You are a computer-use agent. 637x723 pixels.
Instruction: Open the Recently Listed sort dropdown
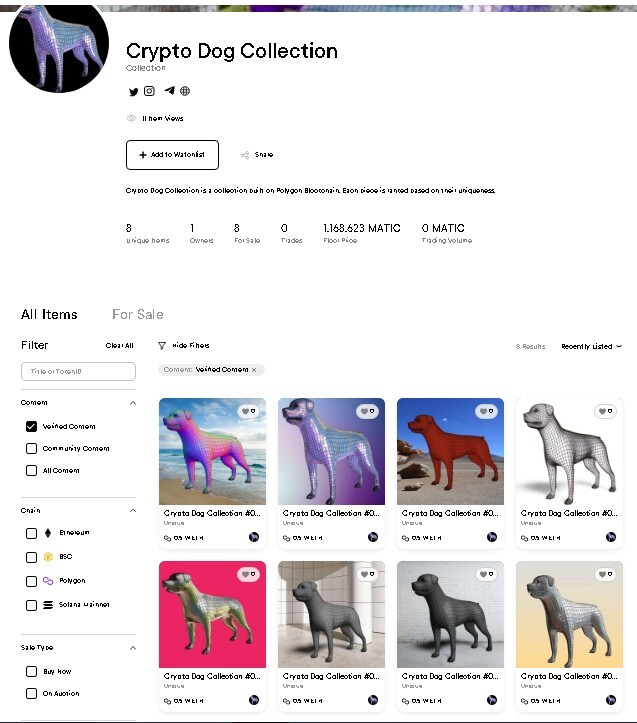pyautogui.click(x=591, y=346)
